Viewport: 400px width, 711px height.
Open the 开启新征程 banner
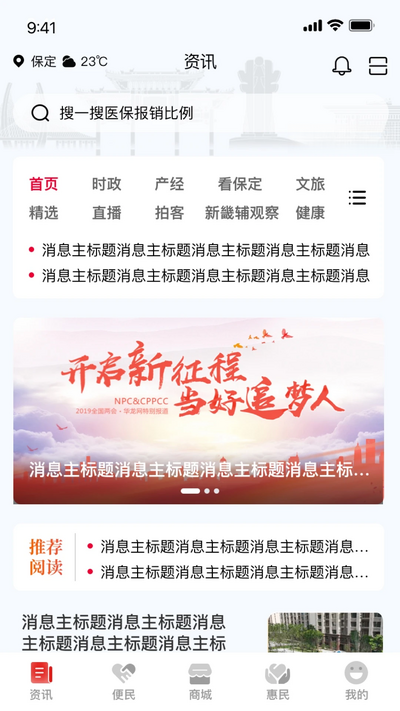tap(198, 411)
